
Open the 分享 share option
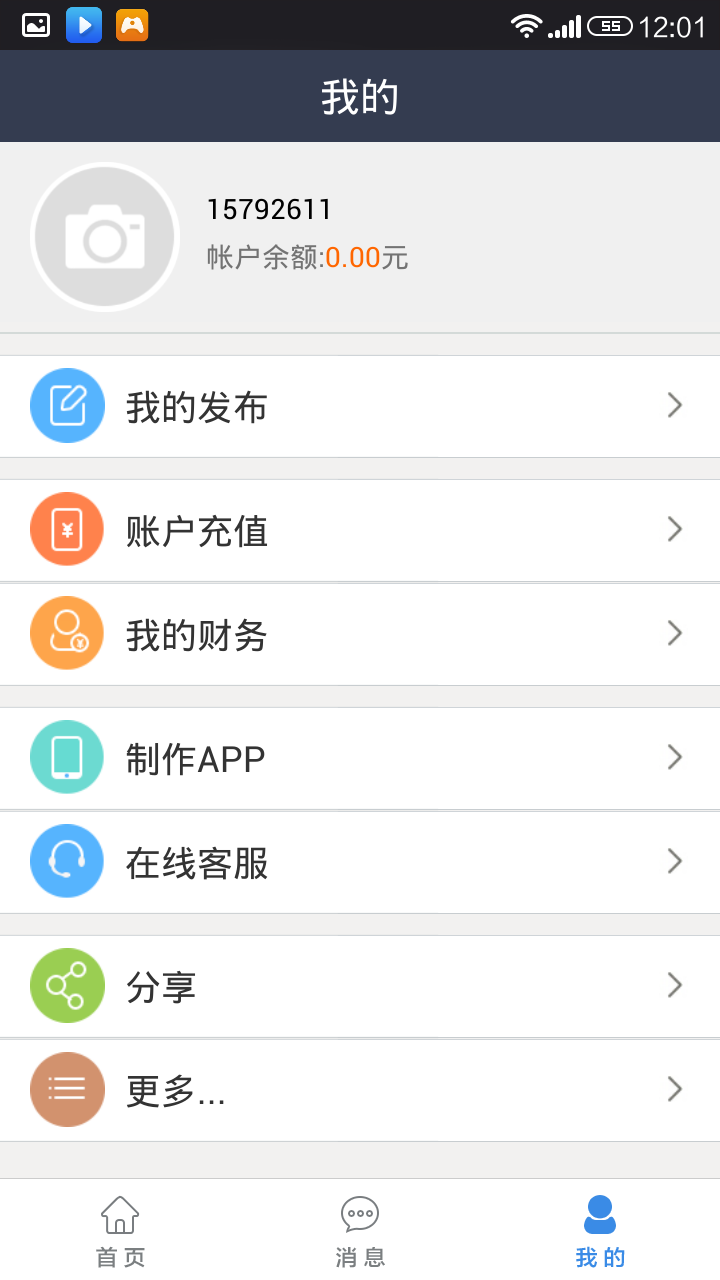click(360, 987)
